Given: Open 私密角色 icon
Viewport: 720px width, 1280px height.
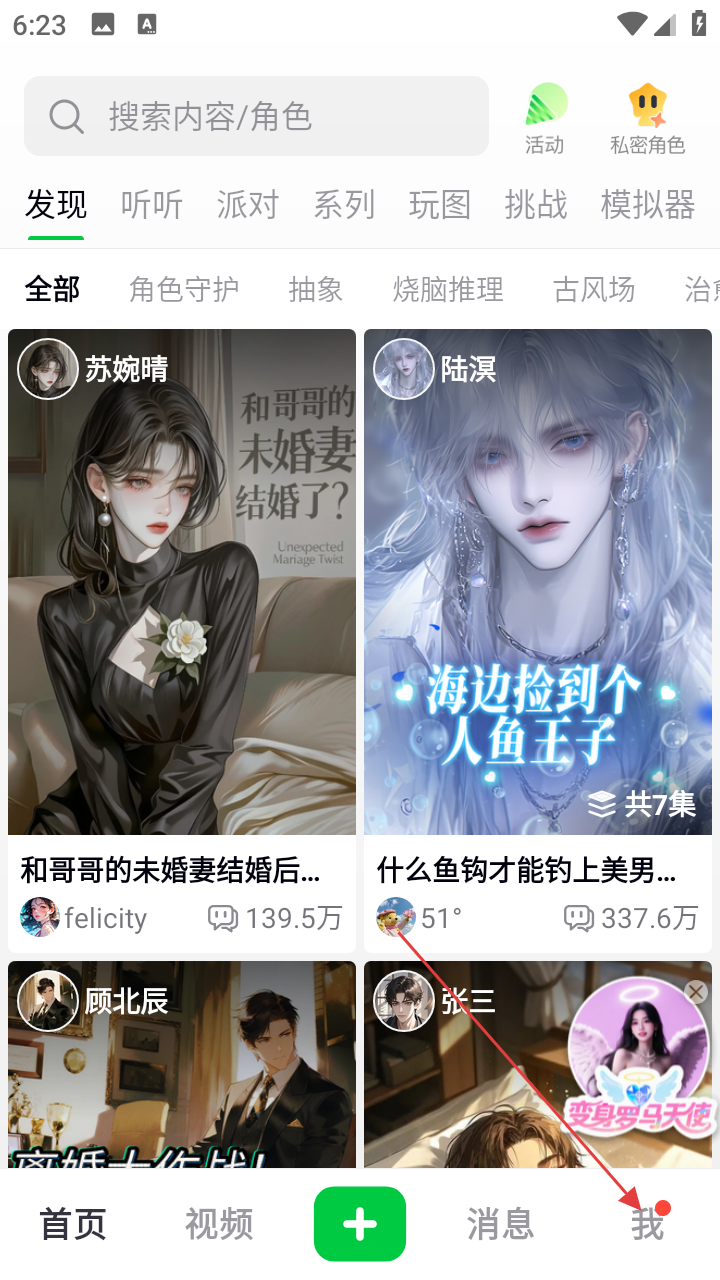Looking at the screenshot, I should pyautogui.click(x=647, y=119).
